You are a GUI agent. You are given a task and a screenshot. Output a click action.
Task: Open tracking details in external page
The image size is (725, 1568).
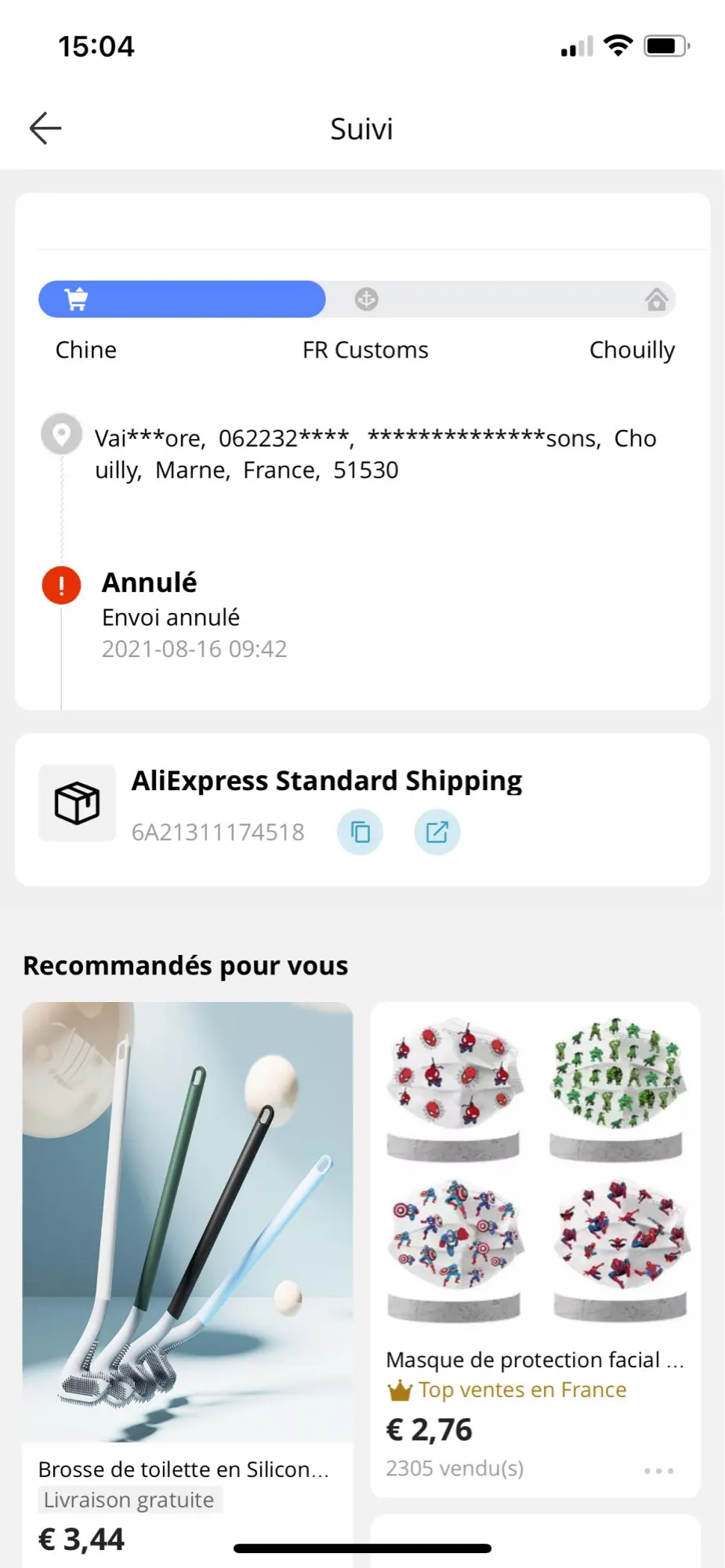click(437, 832)
